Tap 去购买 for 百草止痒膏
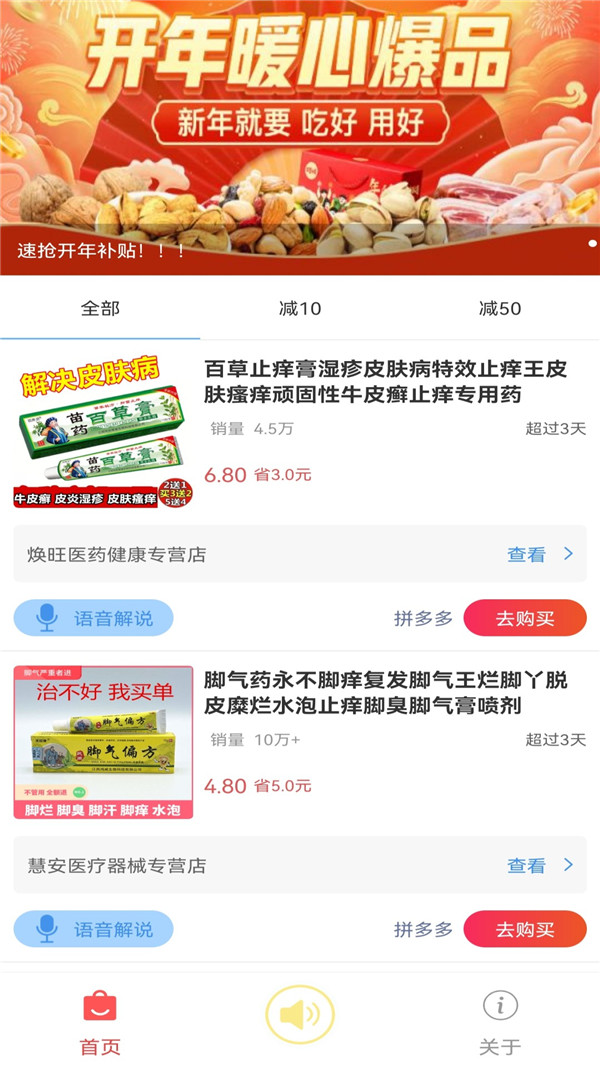600x1066 pixels. 524,618
